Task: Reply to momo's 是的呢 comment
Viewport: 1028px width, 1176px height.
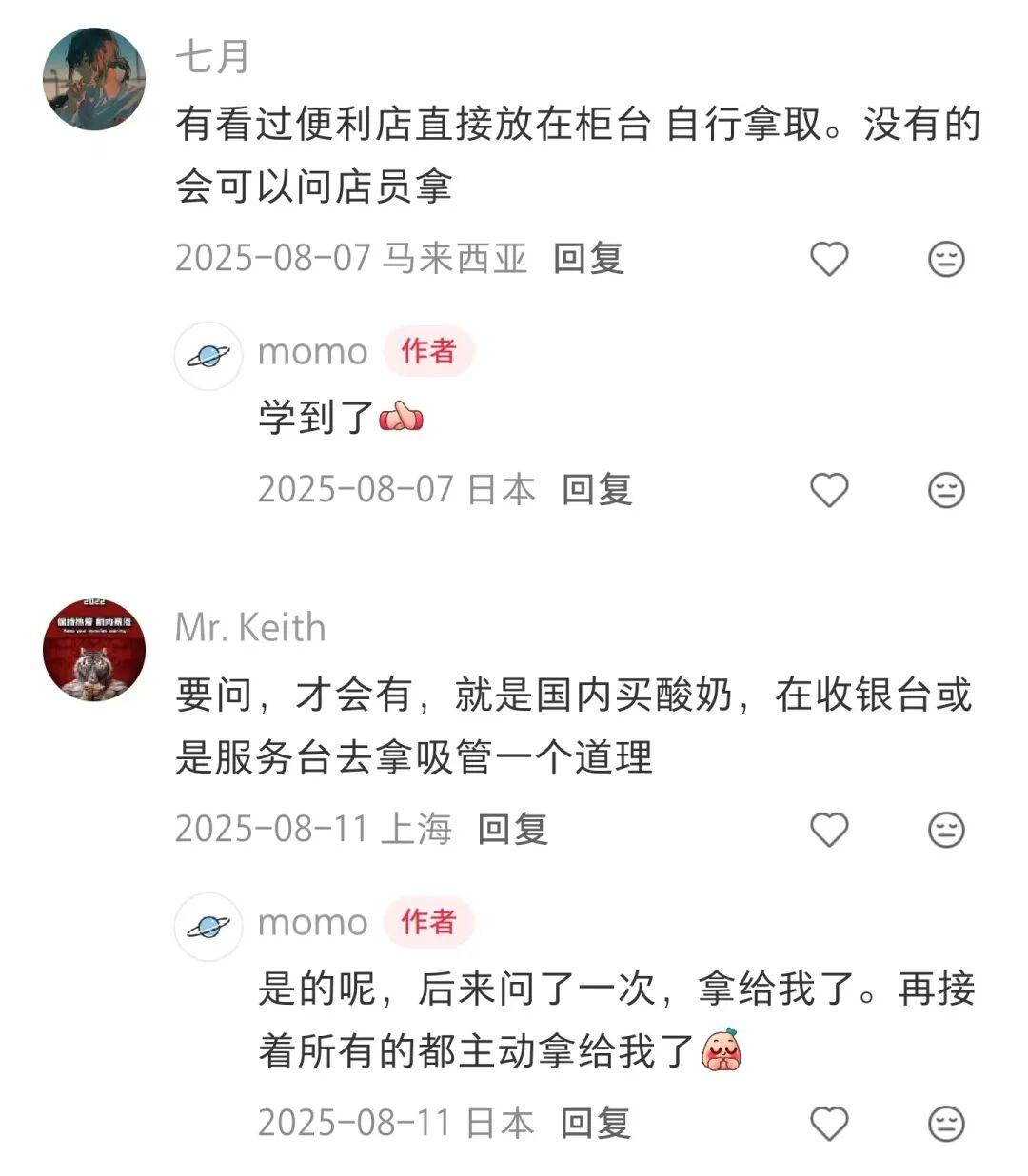Action: pos(596,1123)
